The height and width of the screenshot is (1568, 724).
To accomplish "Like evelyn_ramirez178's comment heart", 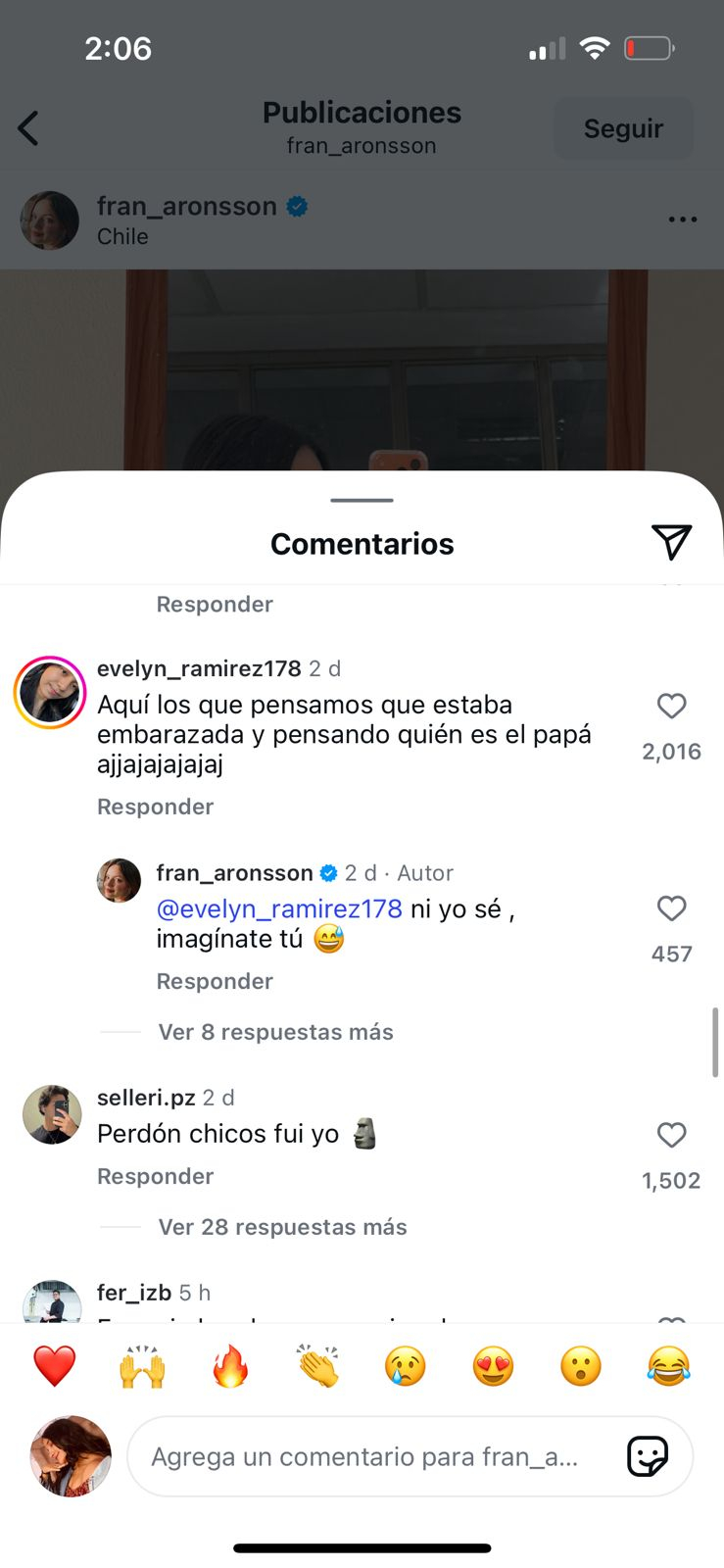I will point(671,706).
